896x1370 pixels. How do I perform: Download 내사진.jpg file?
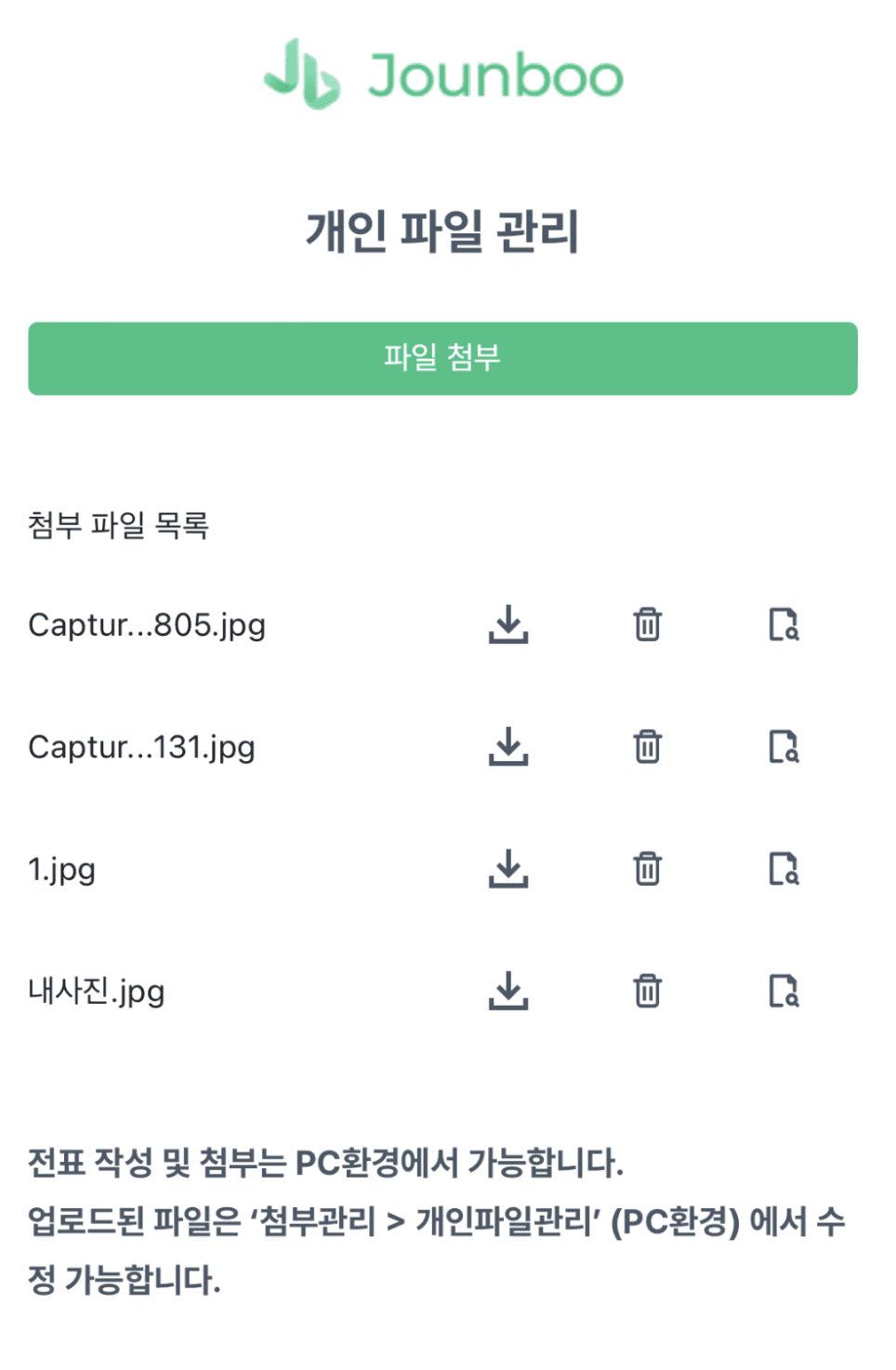[508, 991]
